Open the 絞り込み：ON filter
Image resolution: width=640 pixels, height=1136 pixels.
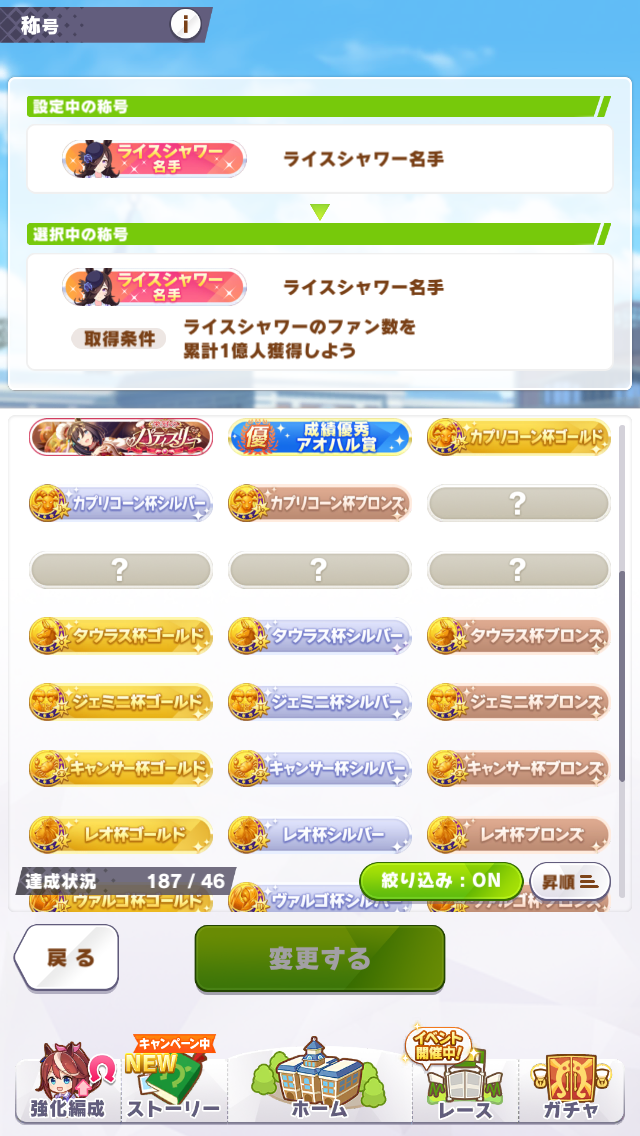pos(441,881)
